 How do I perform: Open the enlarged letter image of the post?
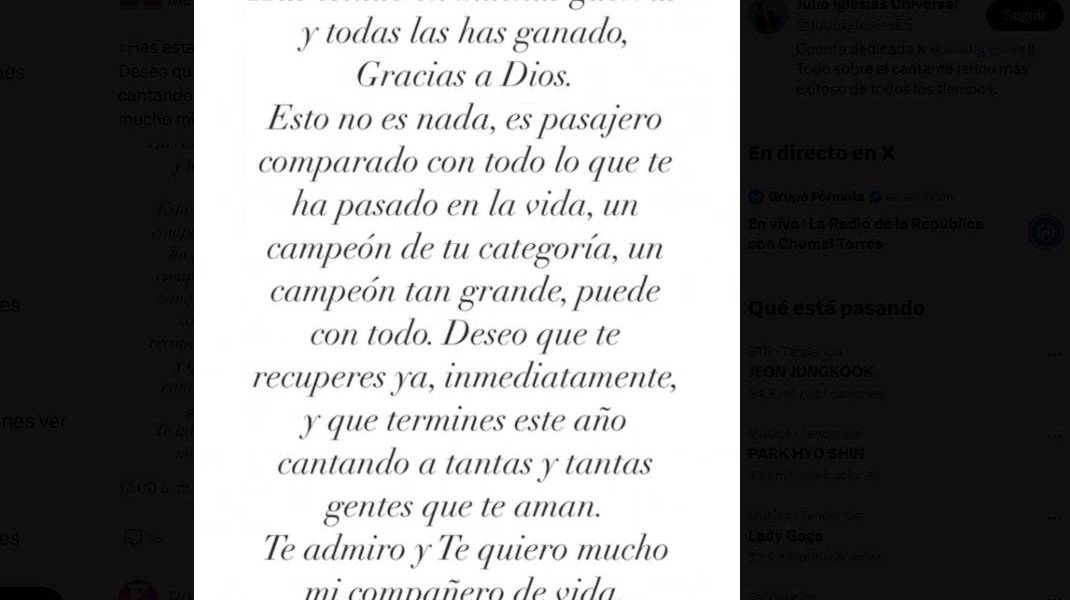click(466, 300)
